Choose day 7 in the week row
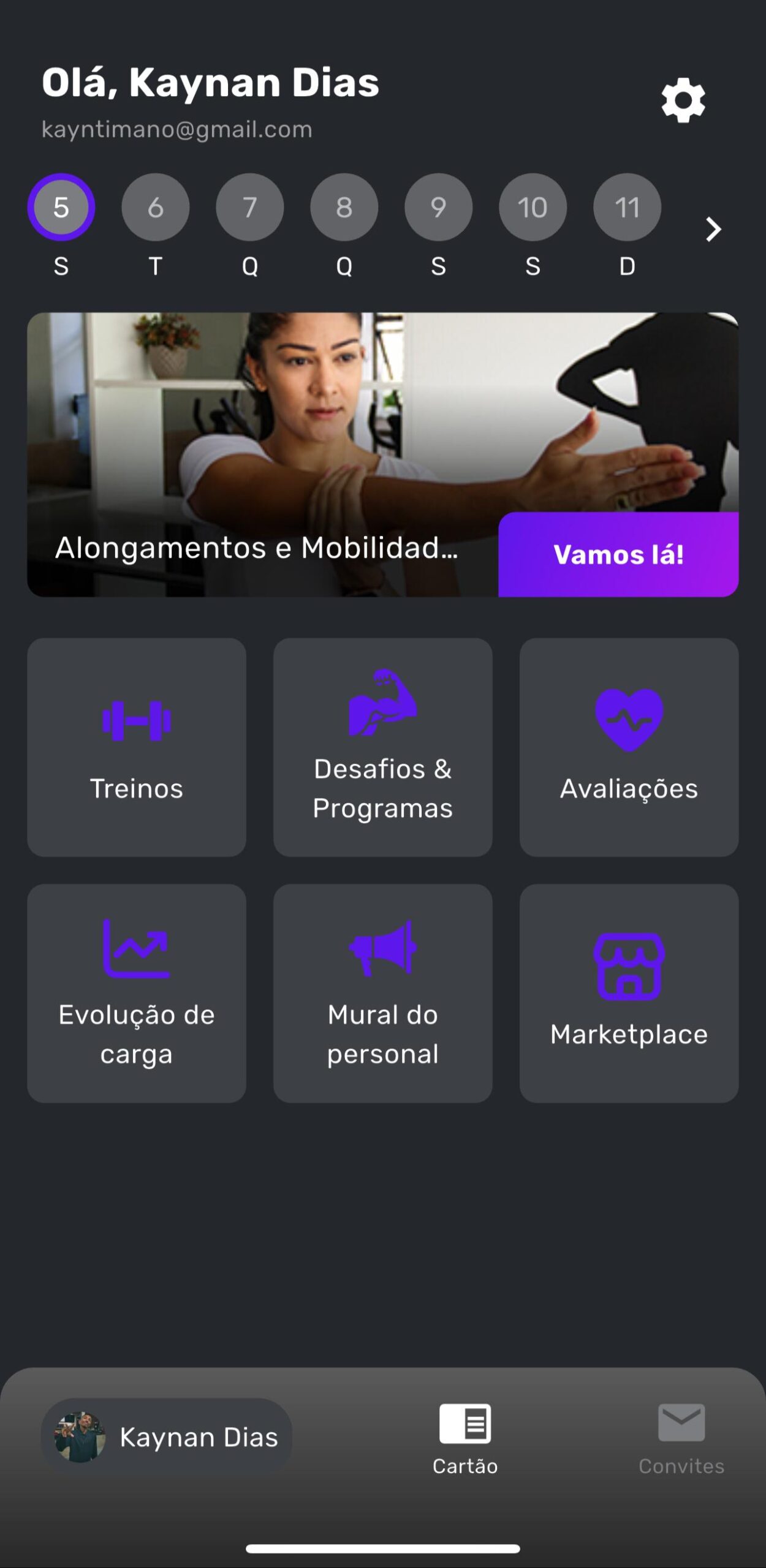This screenshot has height=1568, width=766. click(249, 207)
